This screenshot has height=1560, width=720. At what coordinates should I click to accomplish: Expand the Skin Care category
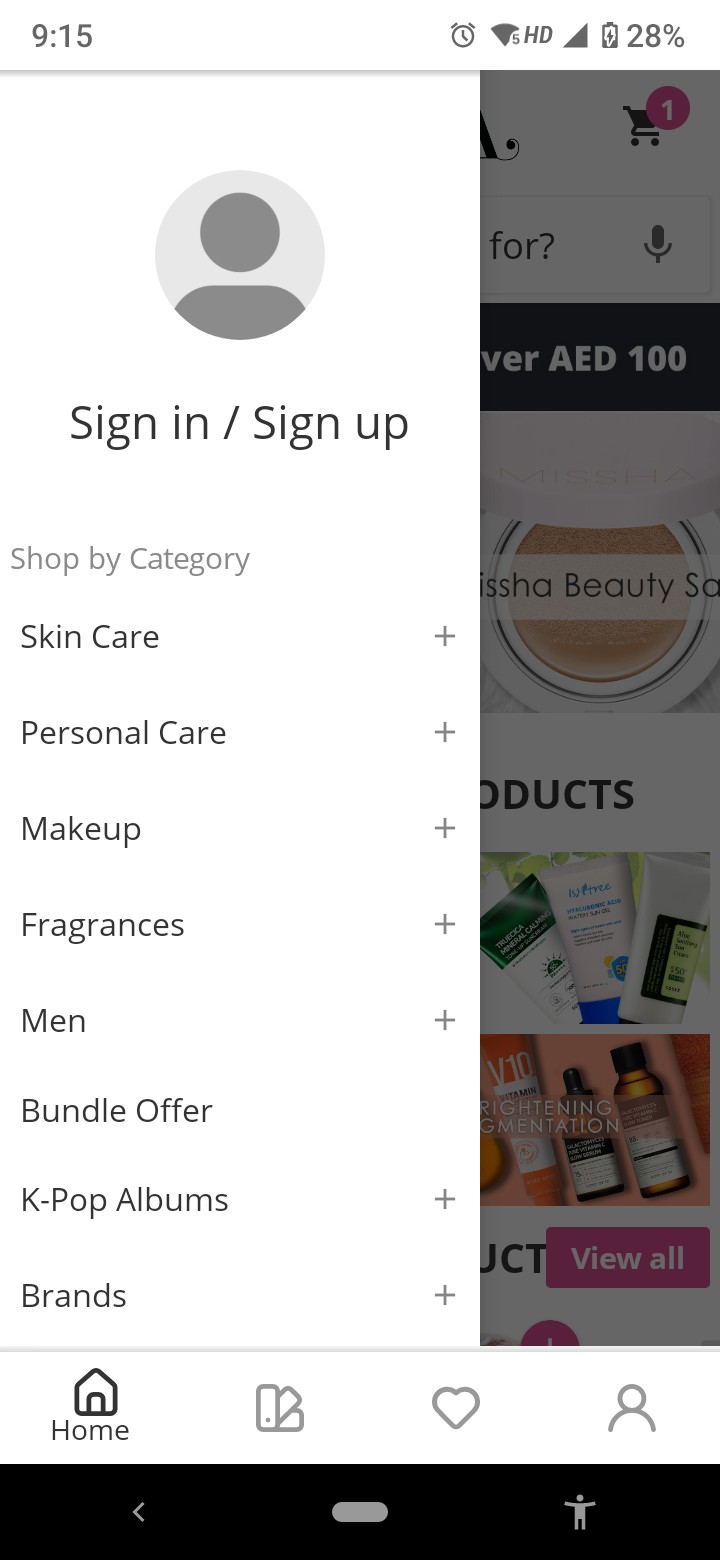pos(445,636)
